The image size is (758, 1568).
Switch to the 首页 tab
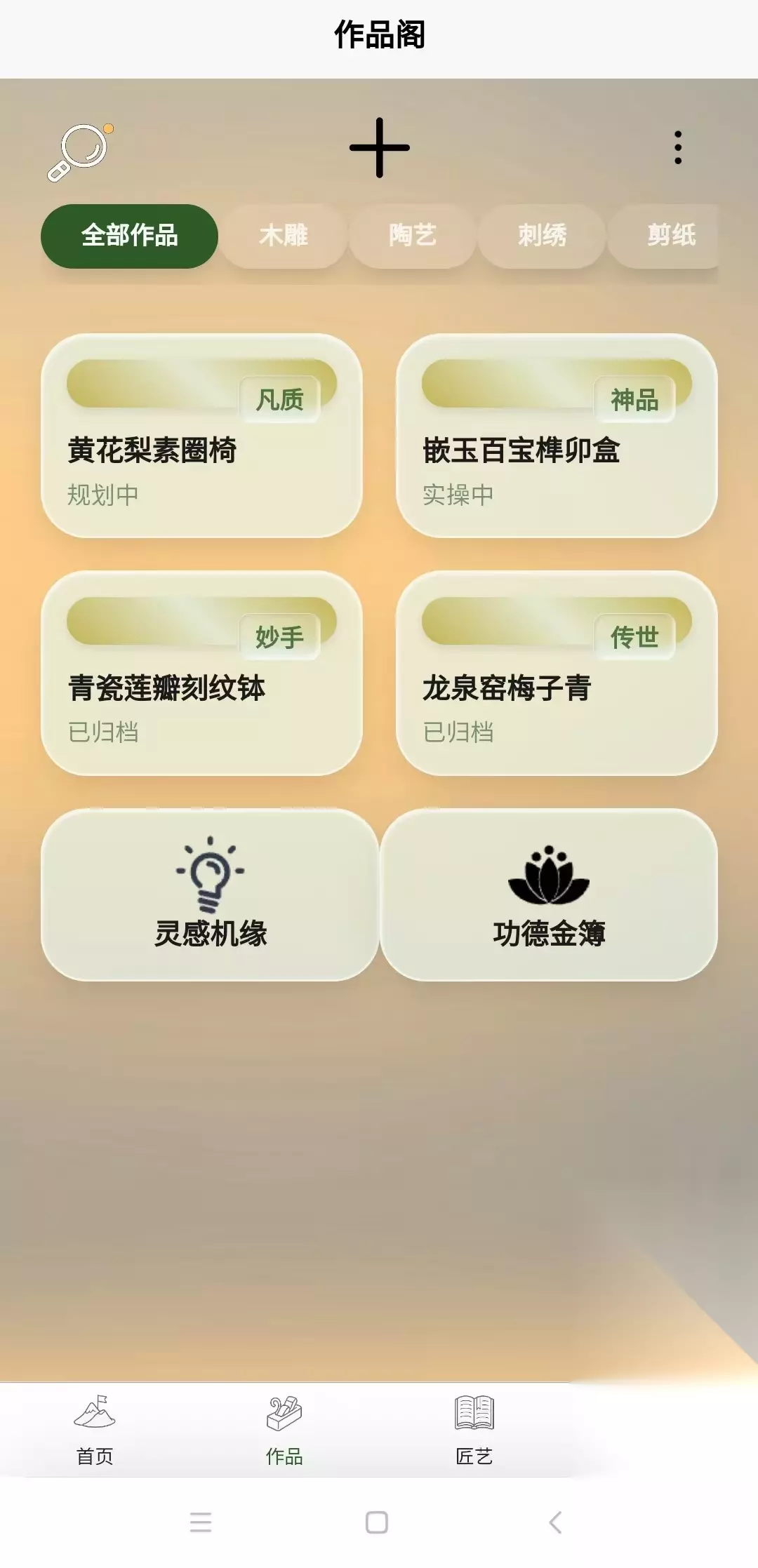(x=95, y=1430)
